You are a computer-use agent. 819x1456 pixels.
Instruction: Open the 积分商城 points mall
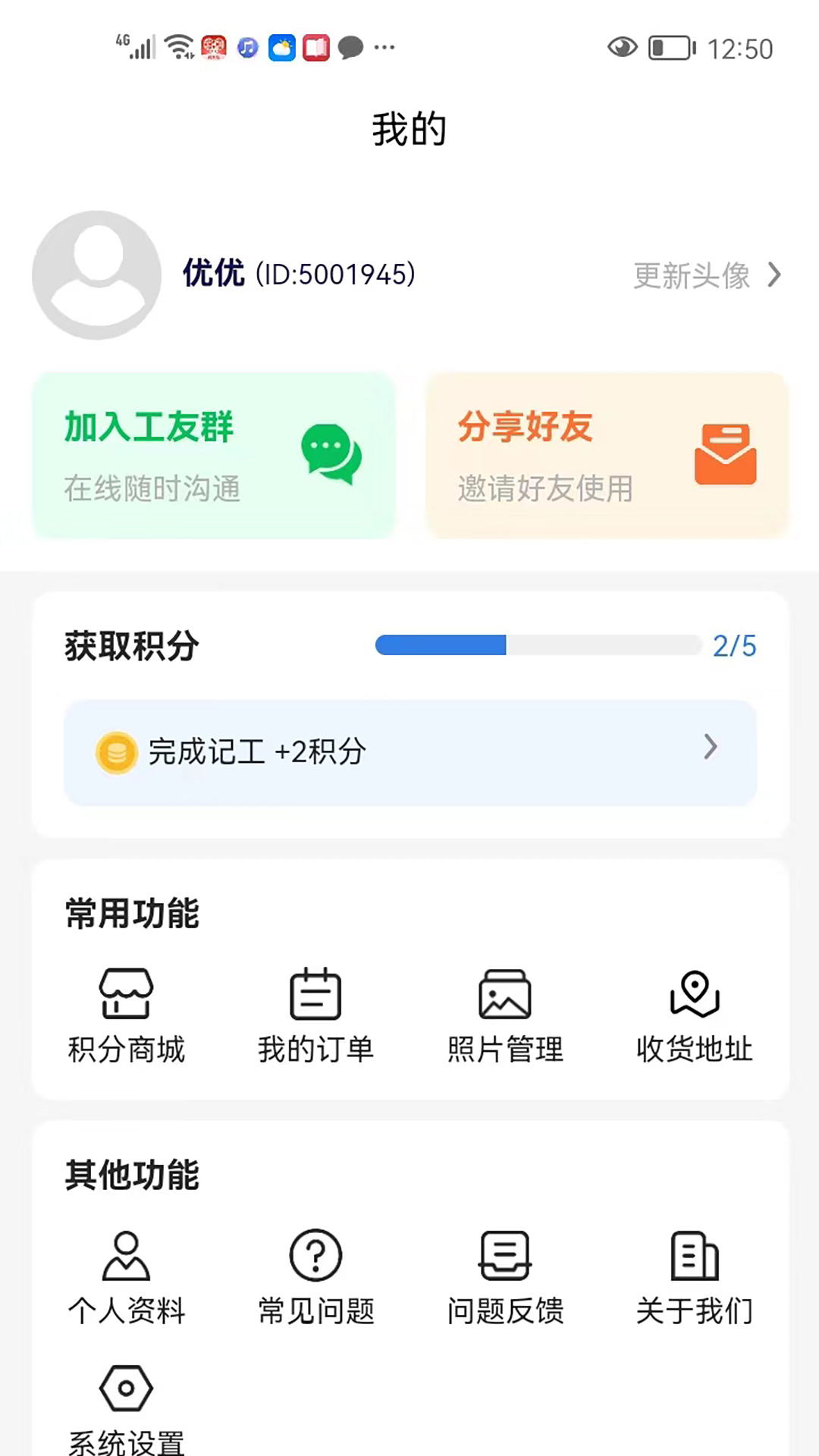pyautogui.click(x=126, y=1012)
